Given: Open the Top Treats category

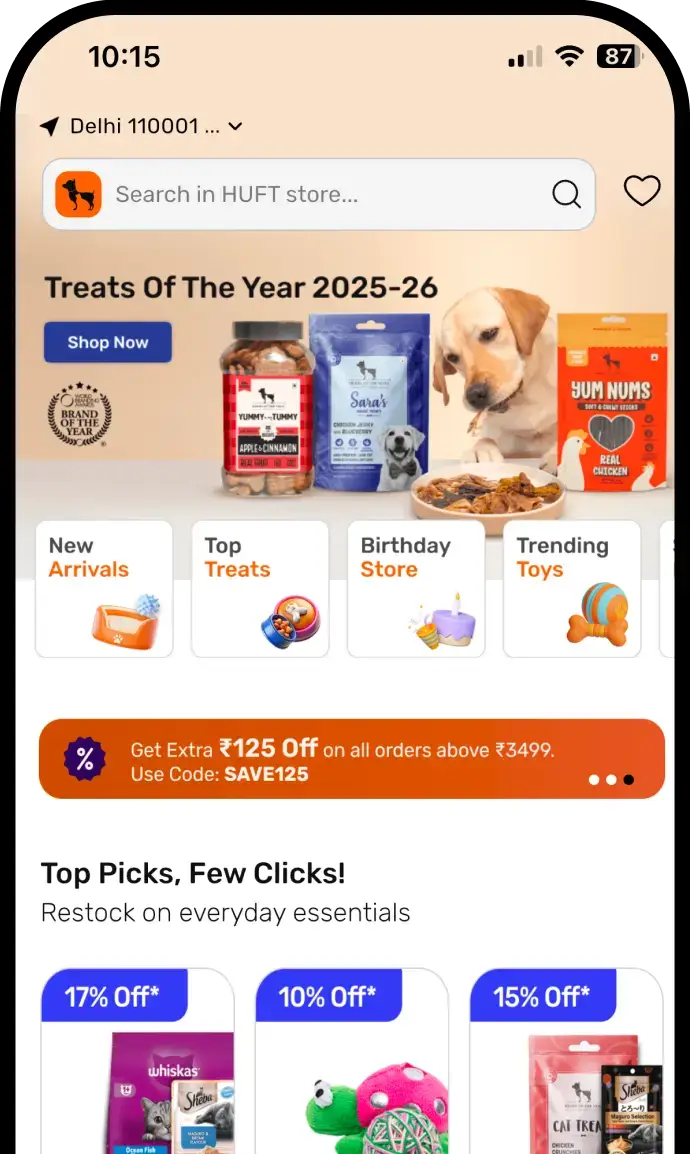Looking at the screenshot, I should click(x=260, y=588).
